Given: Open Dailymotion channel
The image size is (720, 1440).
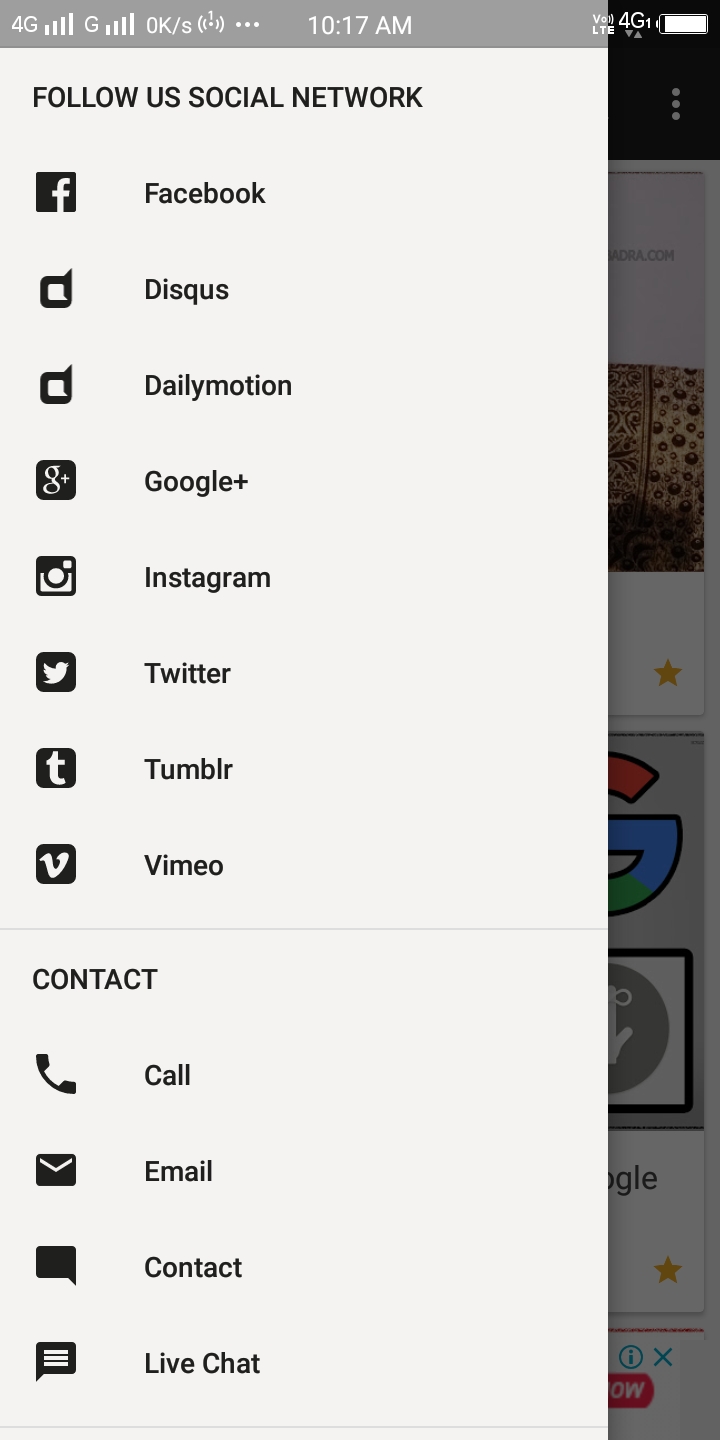Looking at the screenshot, I should tap(217, 385).
